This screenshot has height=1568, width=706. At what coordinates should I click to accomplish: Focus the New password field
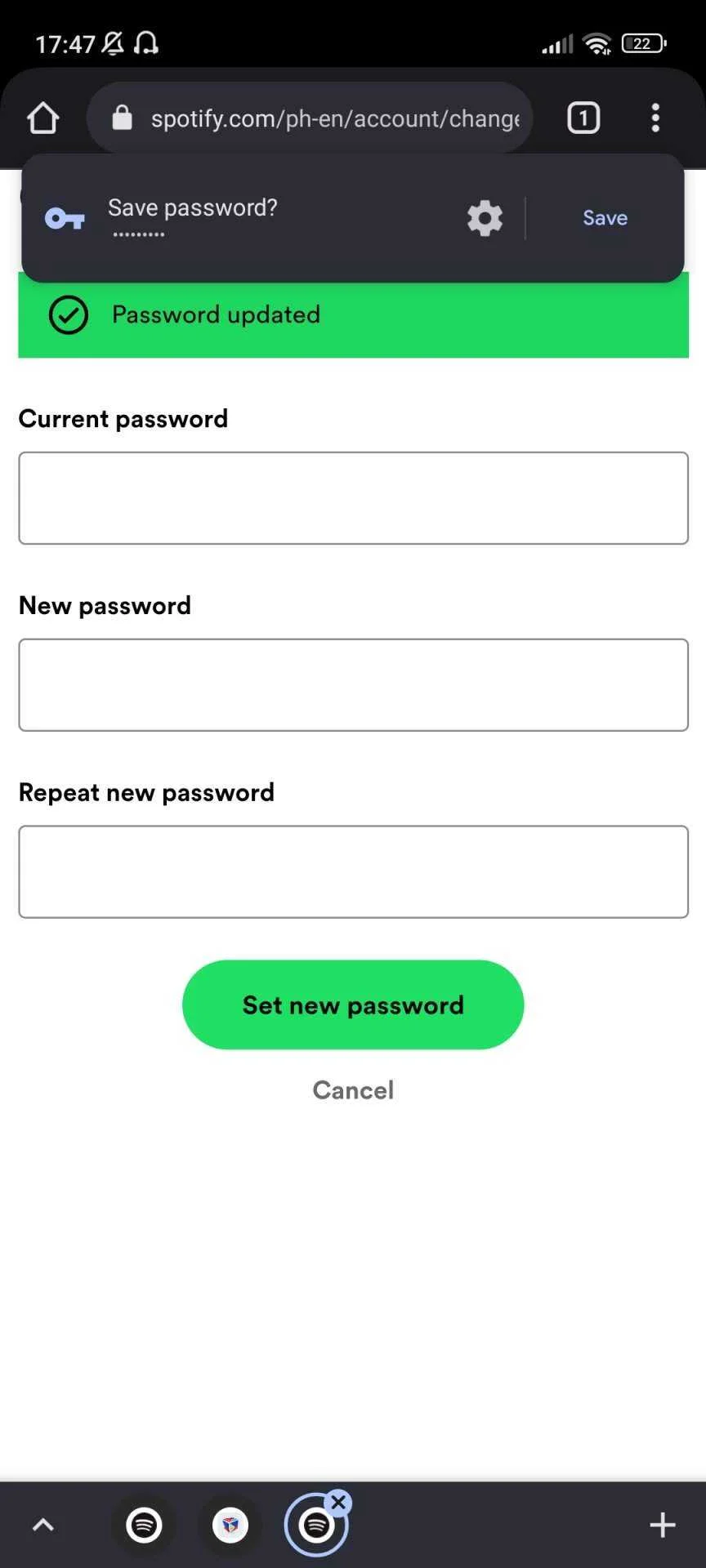click(353, 685)
